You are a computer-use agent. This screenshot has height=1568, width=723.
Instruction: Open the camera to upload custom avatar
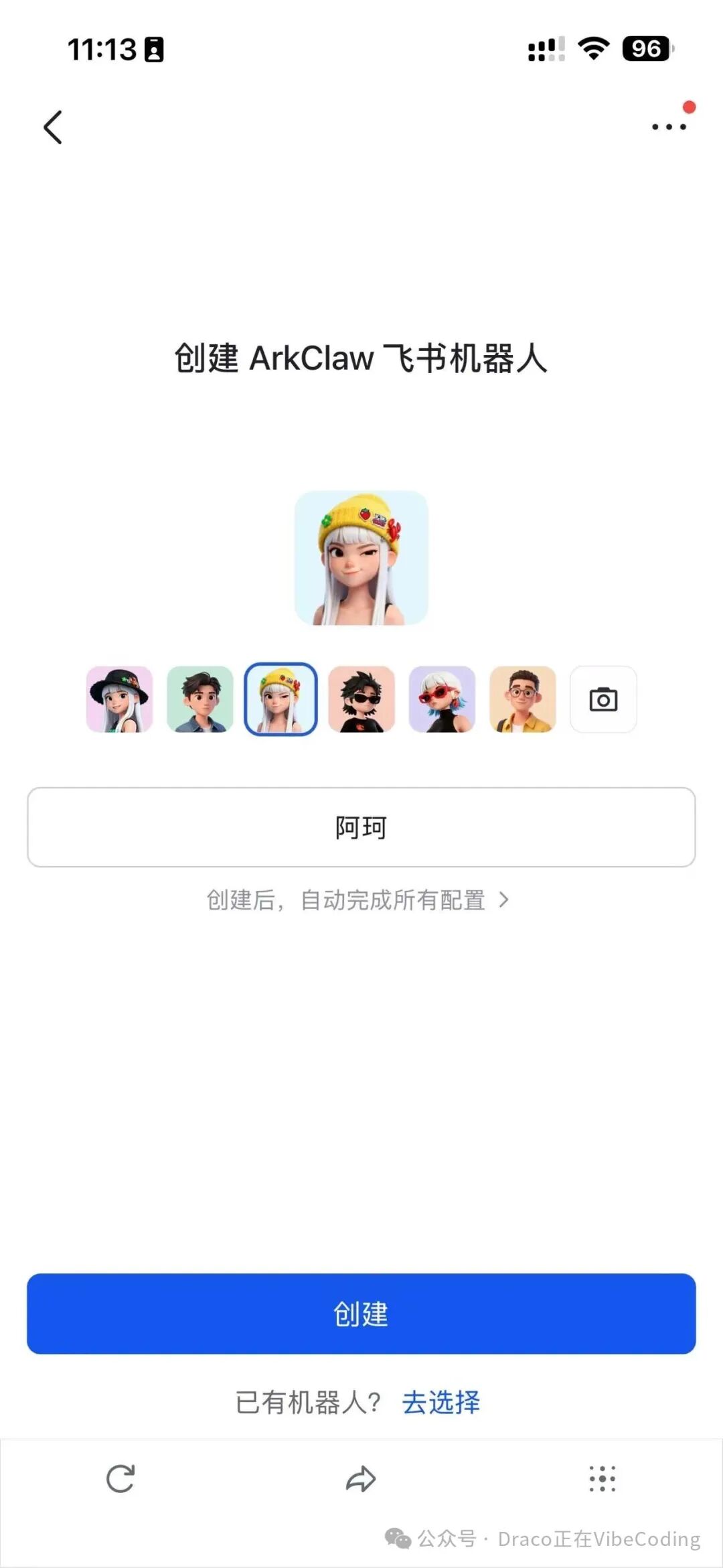(602, 700)
